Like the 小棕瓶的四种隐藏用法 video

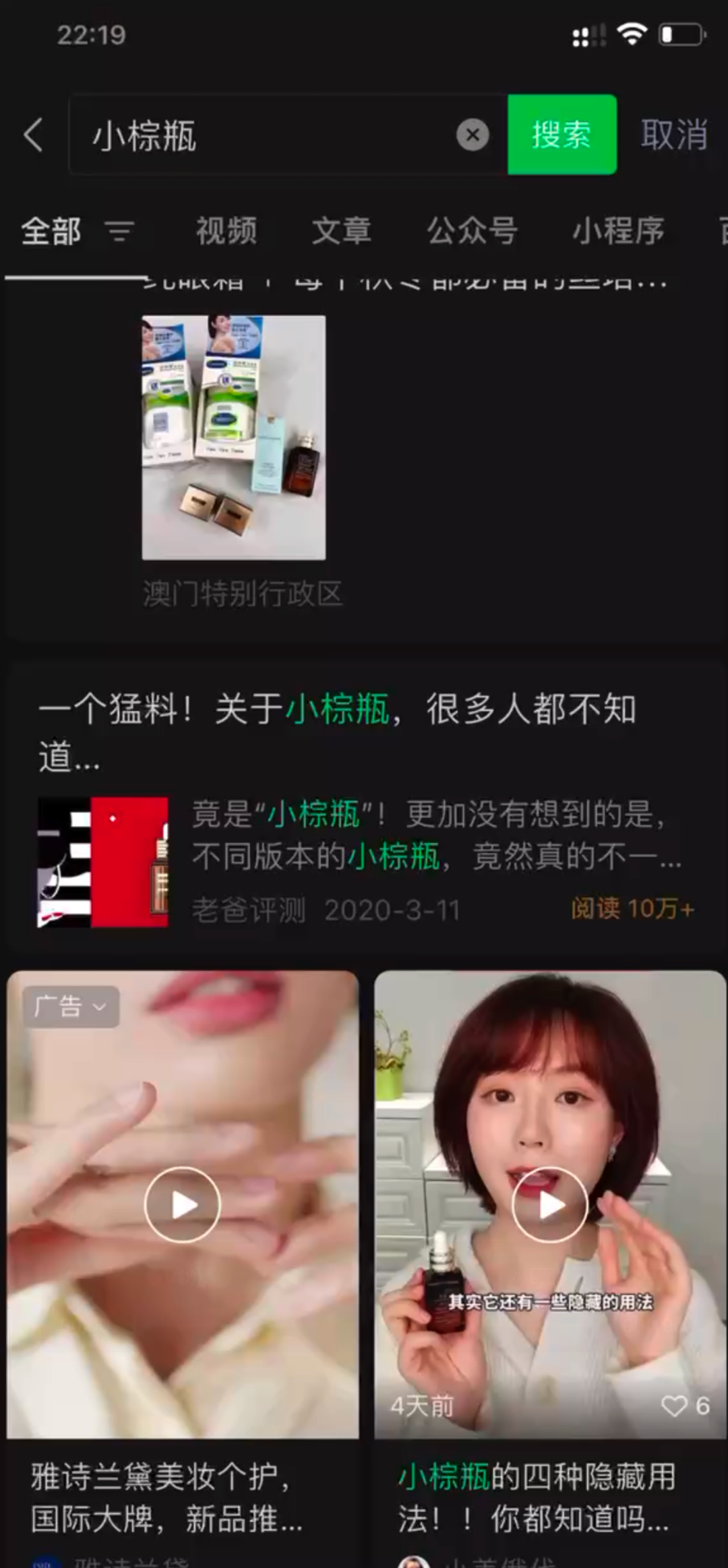[675, 1406]
